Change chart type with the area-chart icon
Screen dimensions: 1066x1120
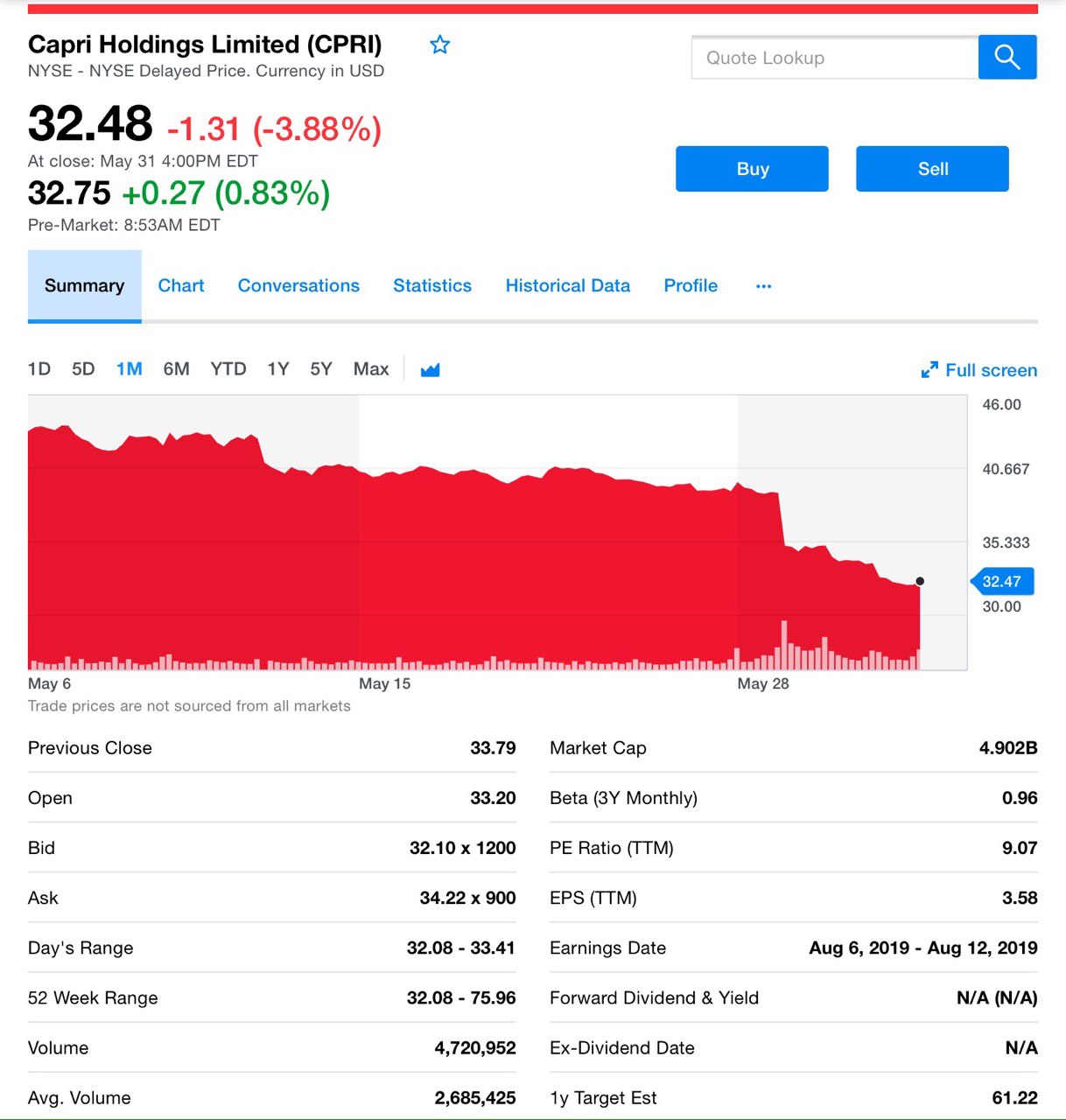[x=430, y=370]
